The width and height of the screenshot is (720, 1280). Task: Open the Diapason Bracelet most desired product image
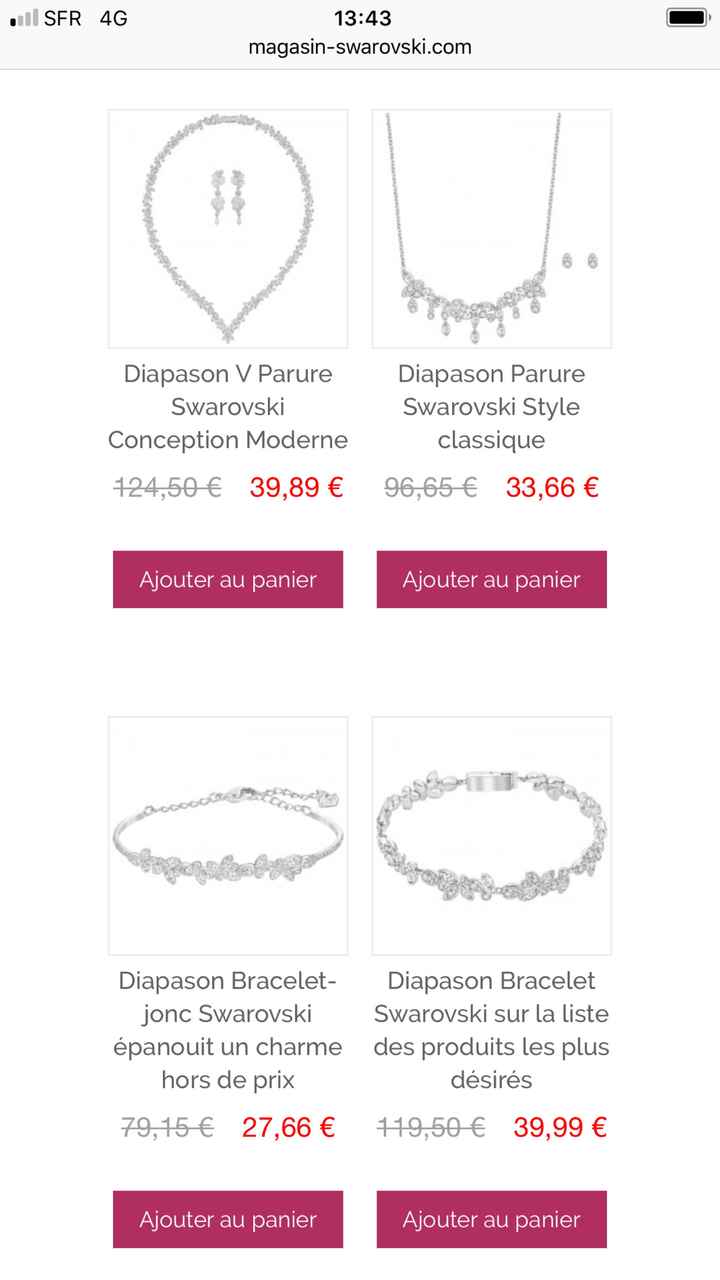point(492,836)
